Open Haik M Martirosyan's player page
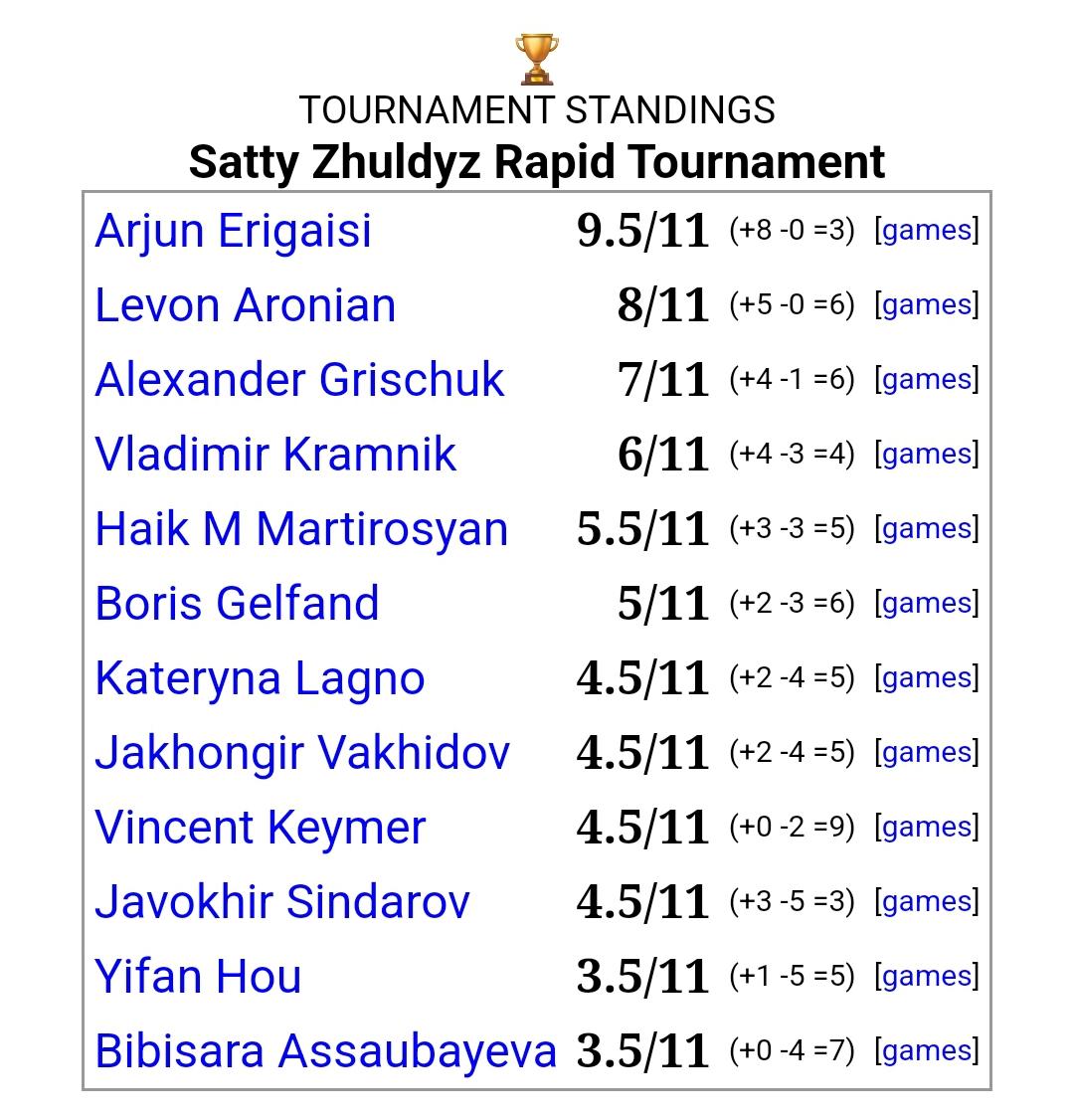1074x1120 pixels. click(x=301, y=529)
